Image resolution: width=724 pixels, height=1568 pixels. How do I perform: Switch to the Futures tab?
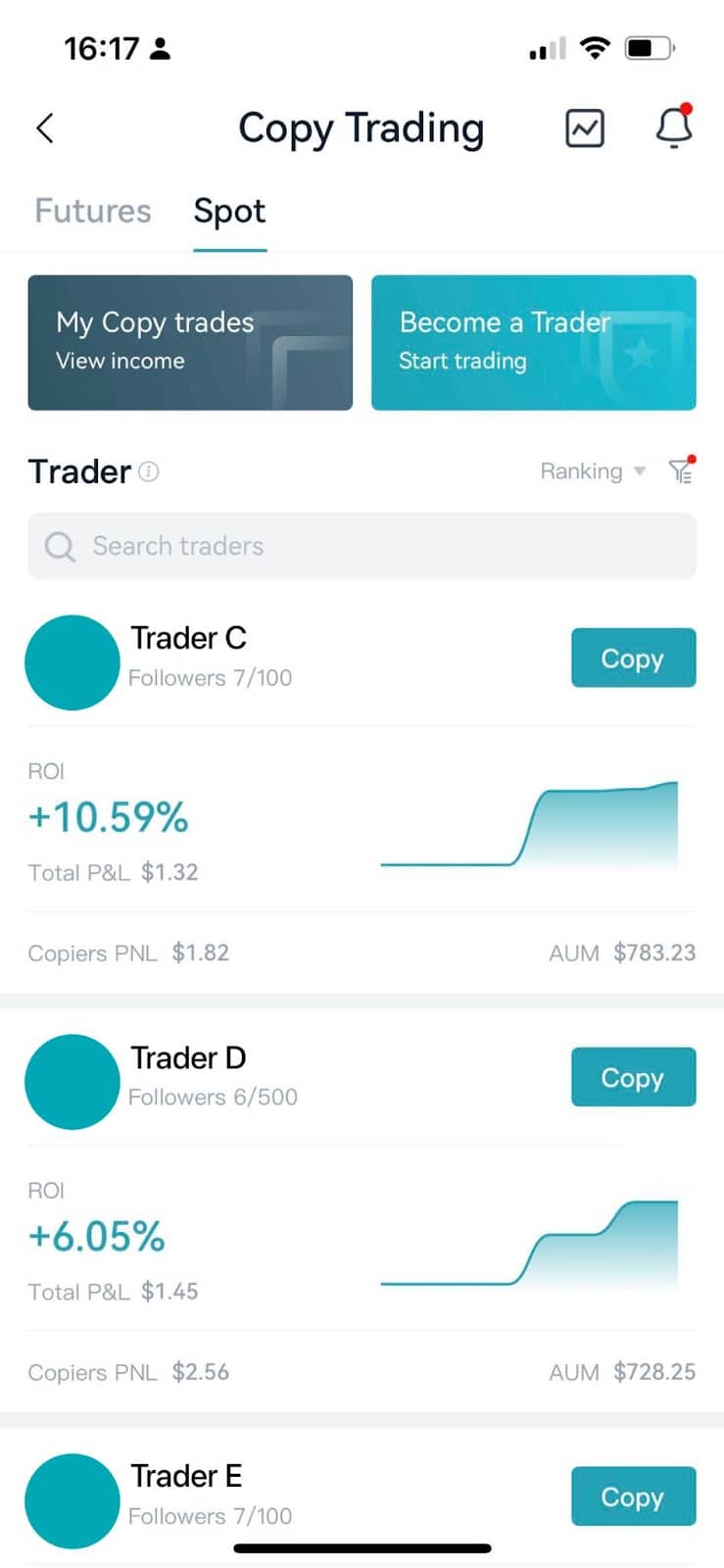click(x=92, y=211)
